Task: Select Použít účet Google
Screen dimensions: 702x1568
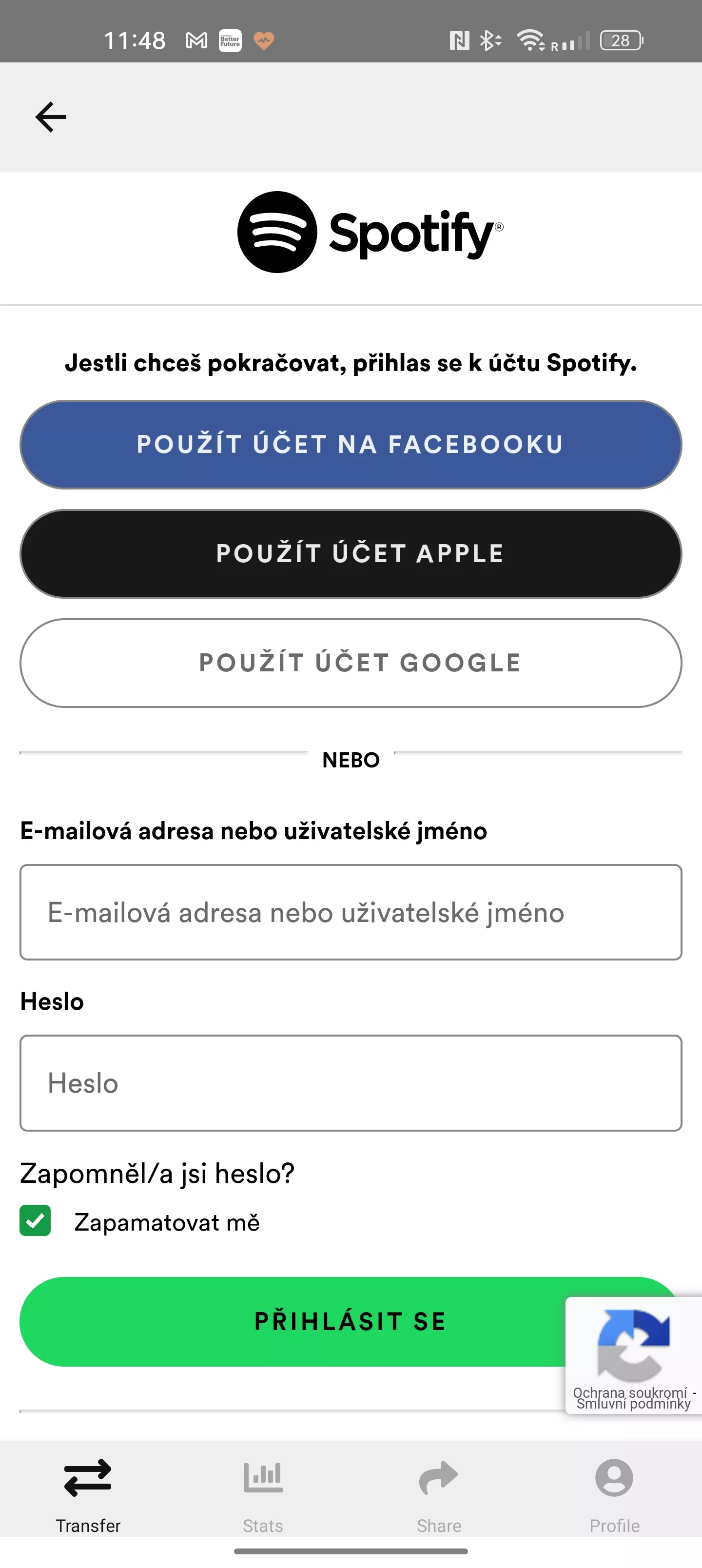Action: pos(351,663)
